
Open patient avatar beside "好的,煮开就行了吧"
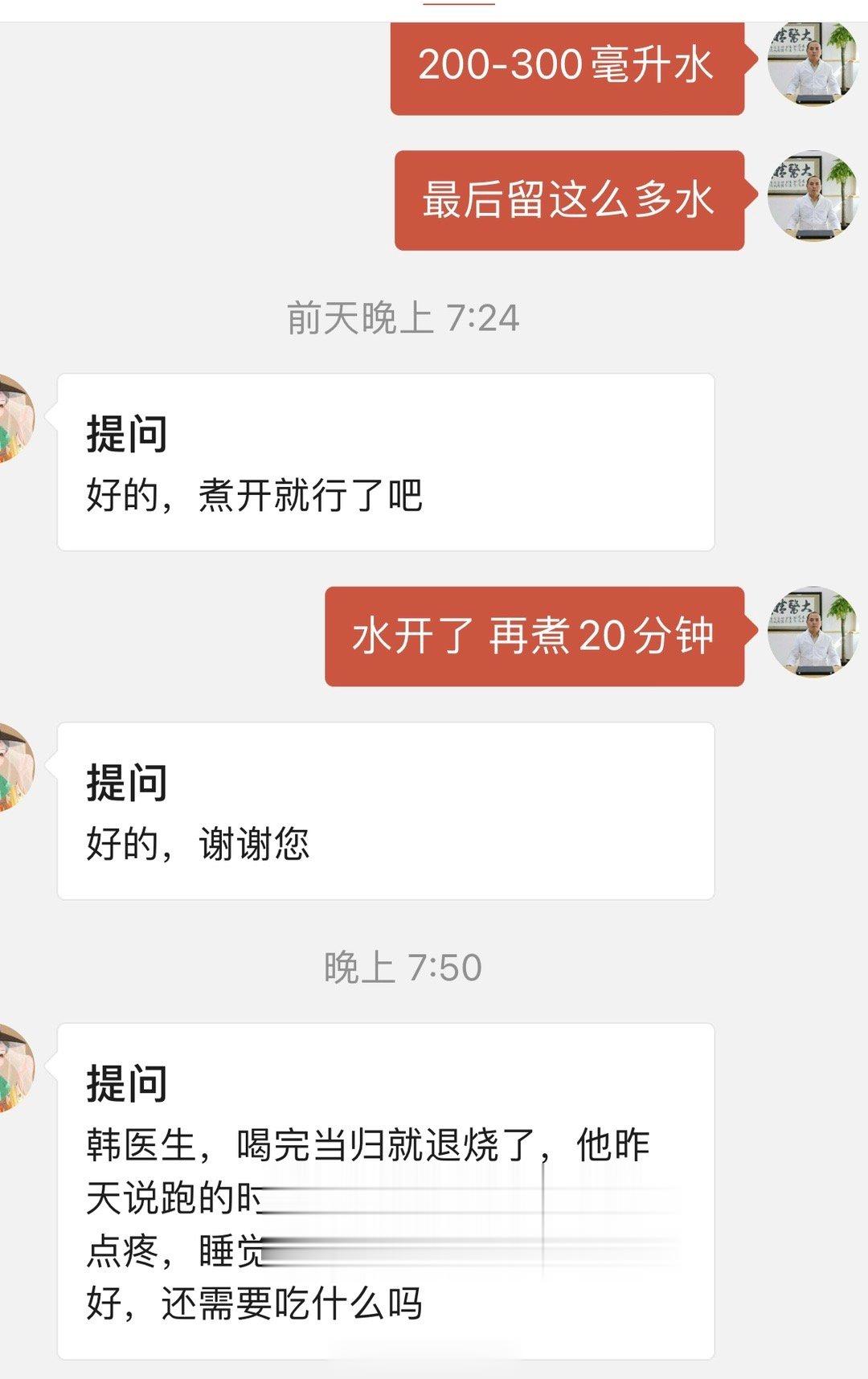[16, 418]
